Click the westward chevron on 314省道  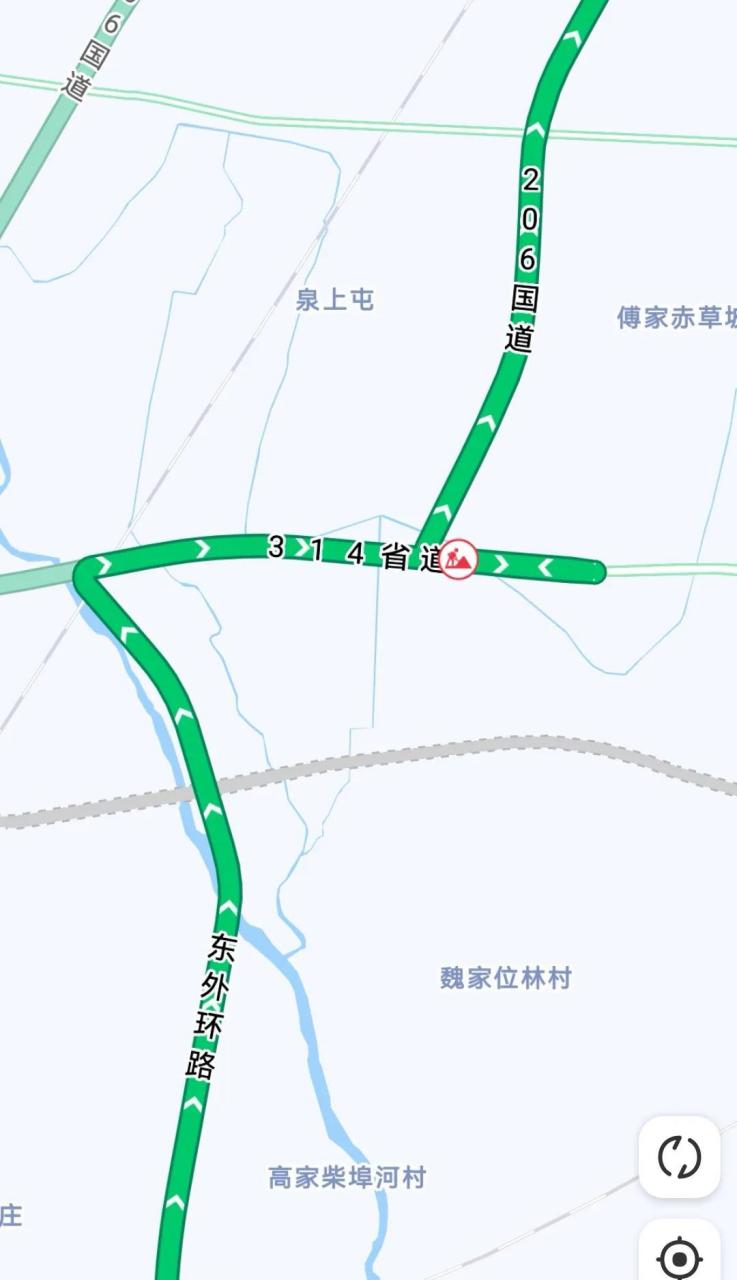pos(545,565)
